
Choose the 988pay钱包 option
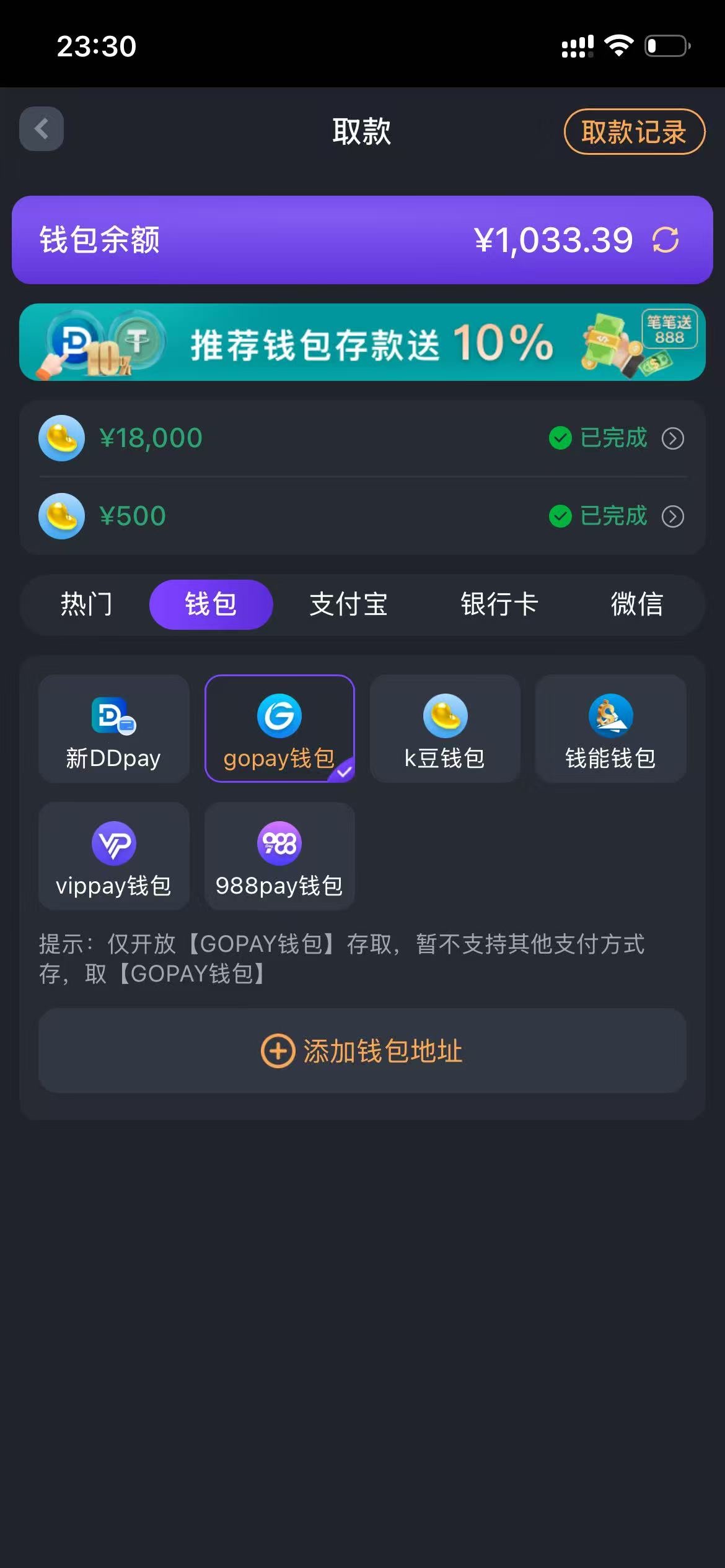(x=279, y=856)
